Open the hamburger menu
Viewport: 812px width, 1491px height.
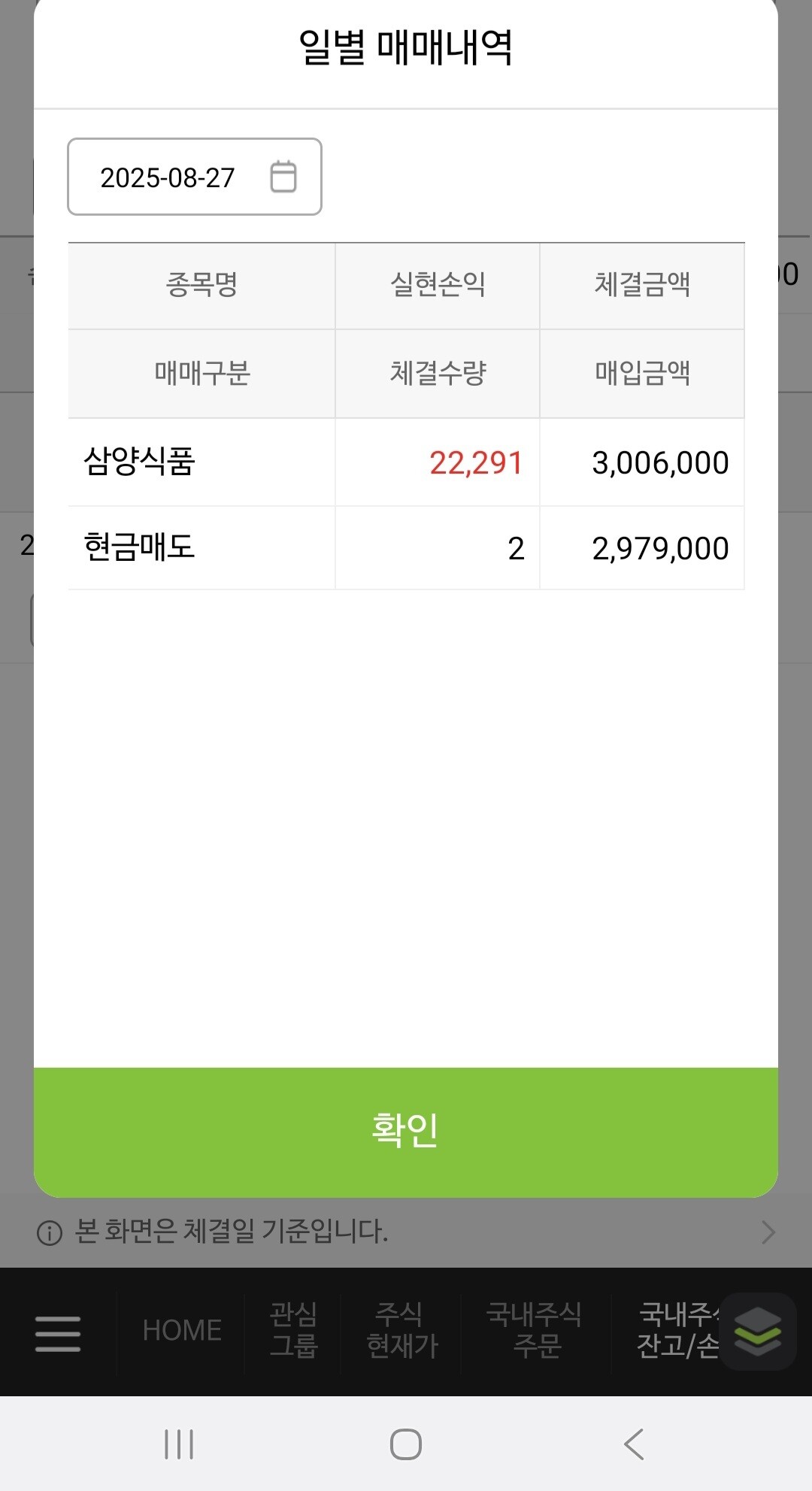(58, 1334)
